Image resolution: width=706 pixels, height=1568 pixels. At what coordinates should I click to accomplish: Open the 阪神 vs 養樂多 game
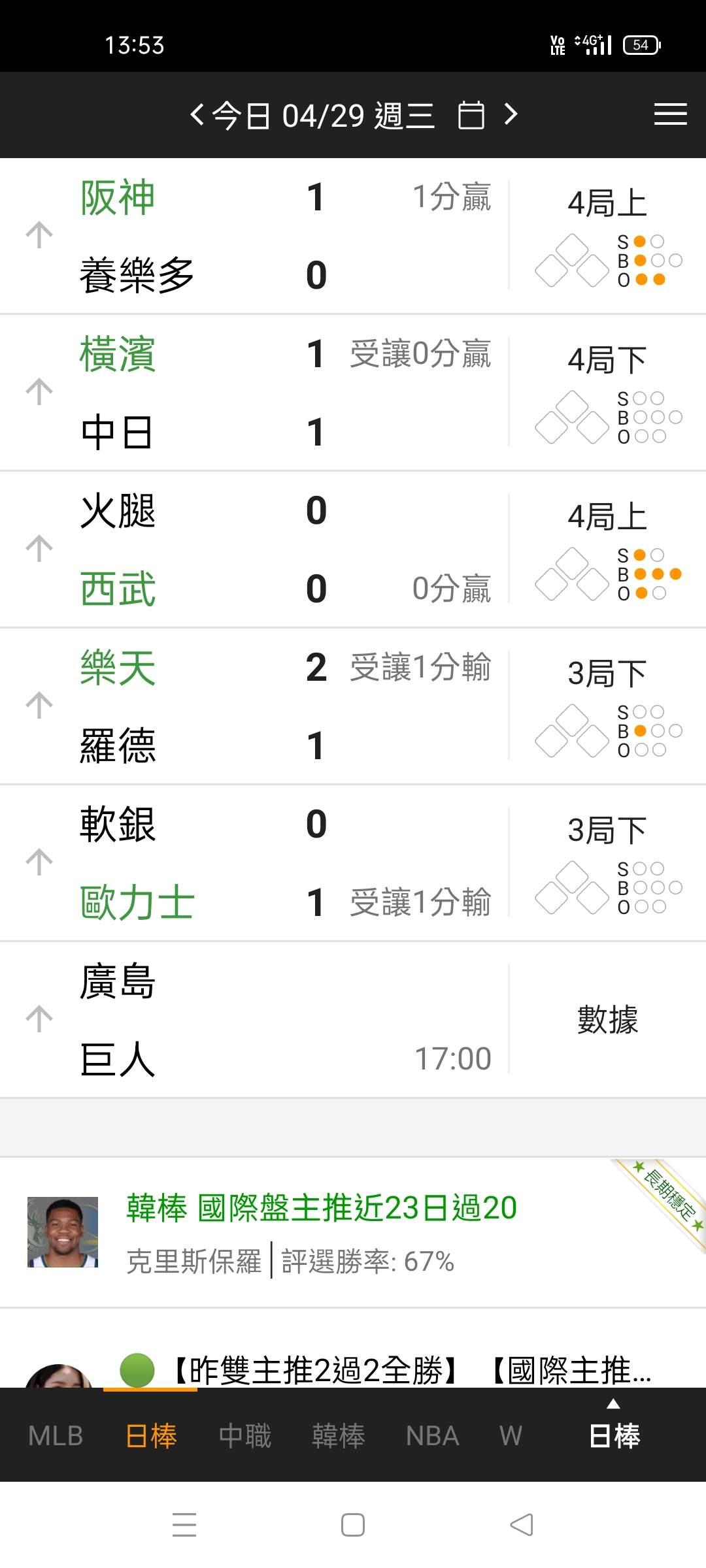pyautogui.click(x=261, y=235)
